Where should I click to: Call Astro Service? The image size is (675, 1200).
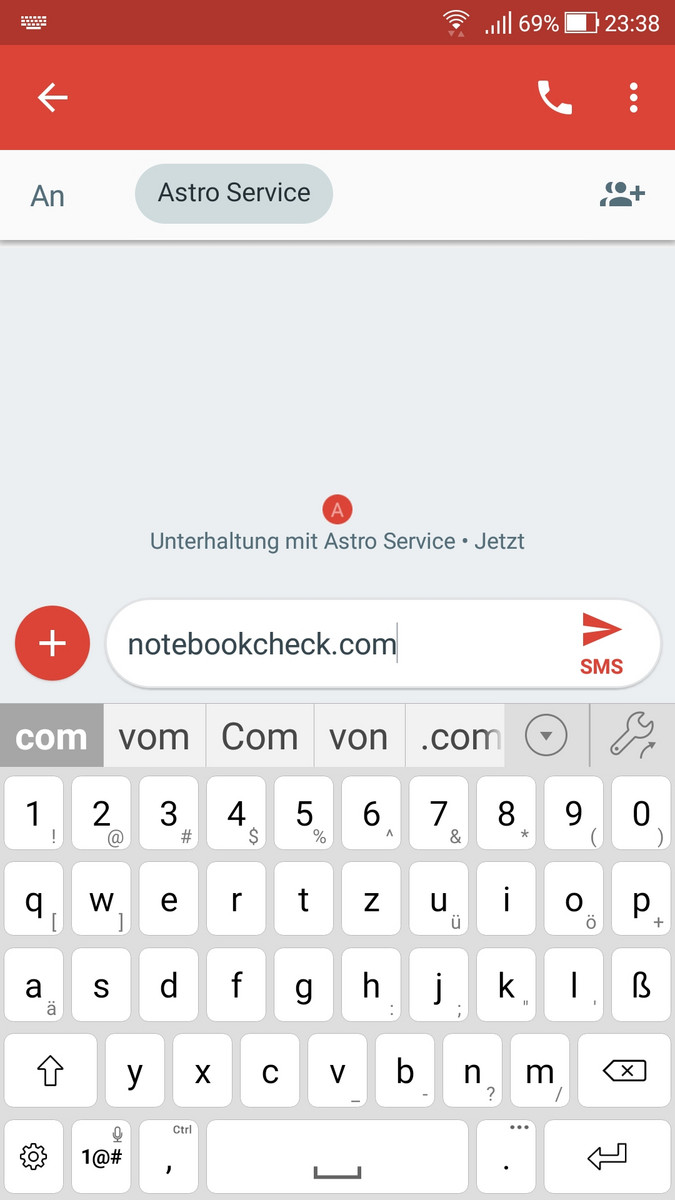[x=555, y=97]
